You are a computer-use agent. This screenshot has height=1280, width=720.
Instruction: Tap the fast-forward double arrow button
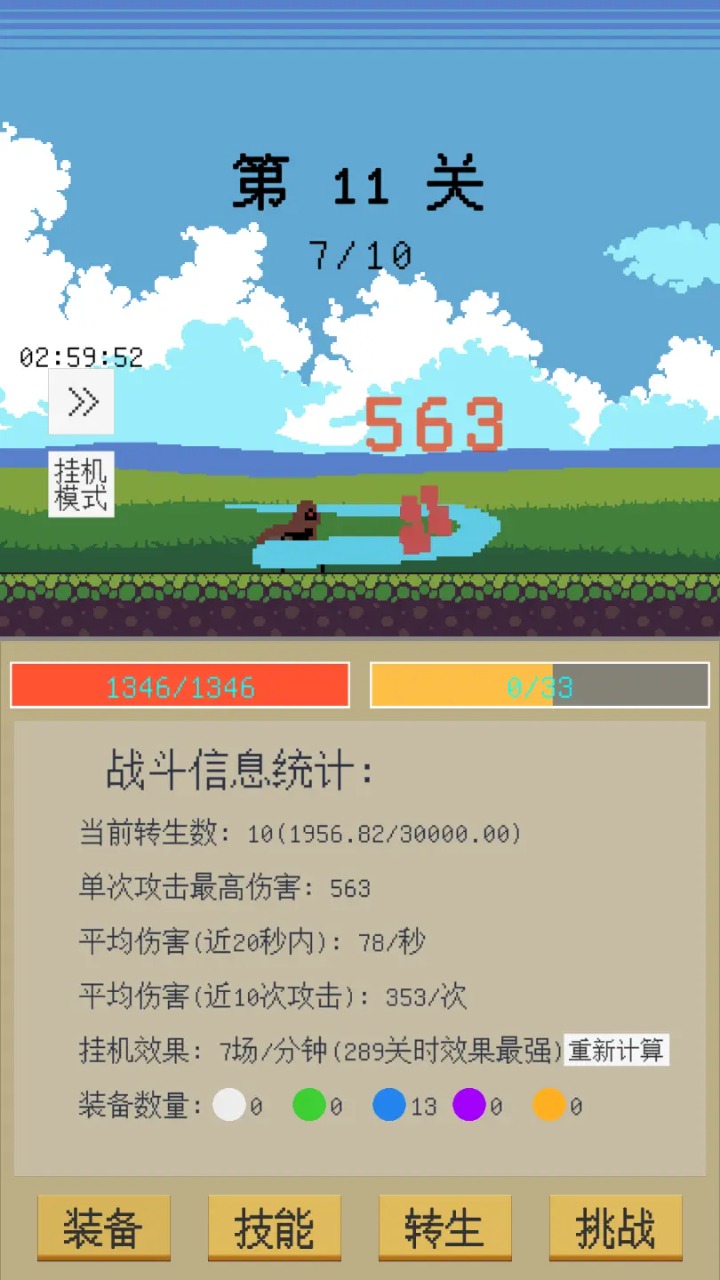click(x=81, y=402)
